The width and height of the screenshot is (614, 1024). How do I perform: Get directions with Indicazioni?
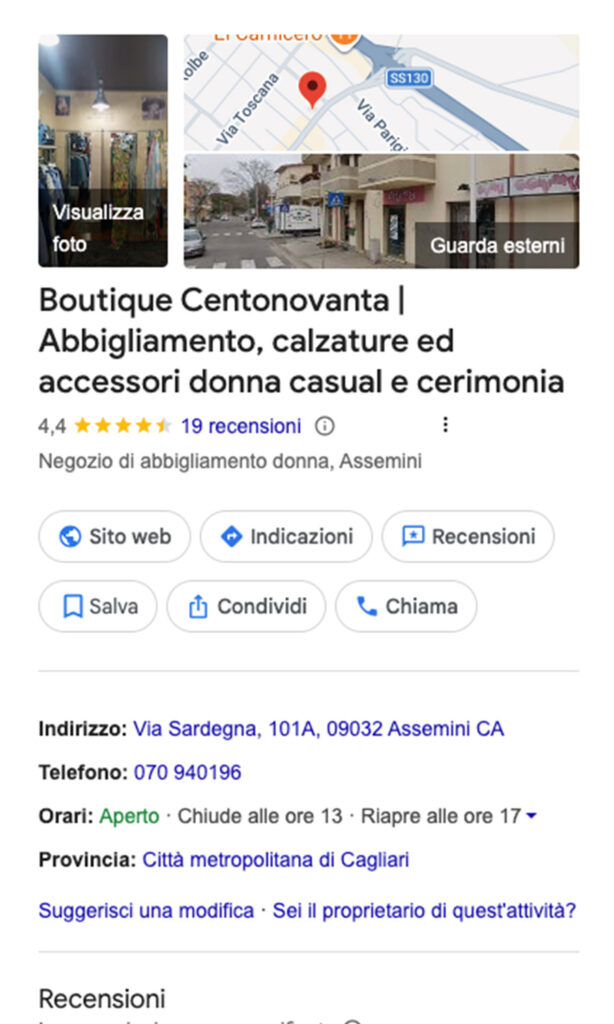tap(286, 537)
